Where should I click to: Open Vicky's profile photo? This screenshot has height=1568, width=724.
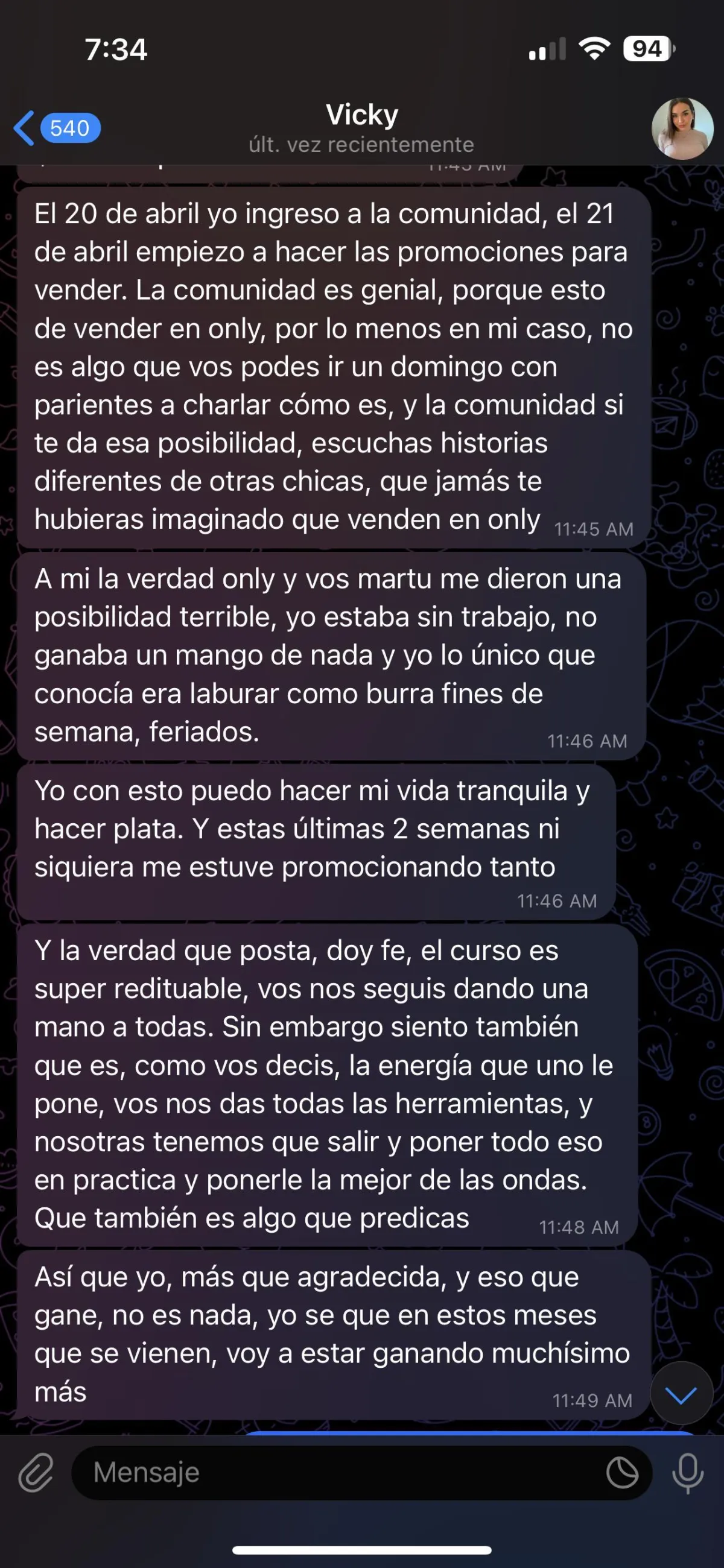[x=682, y=128]
